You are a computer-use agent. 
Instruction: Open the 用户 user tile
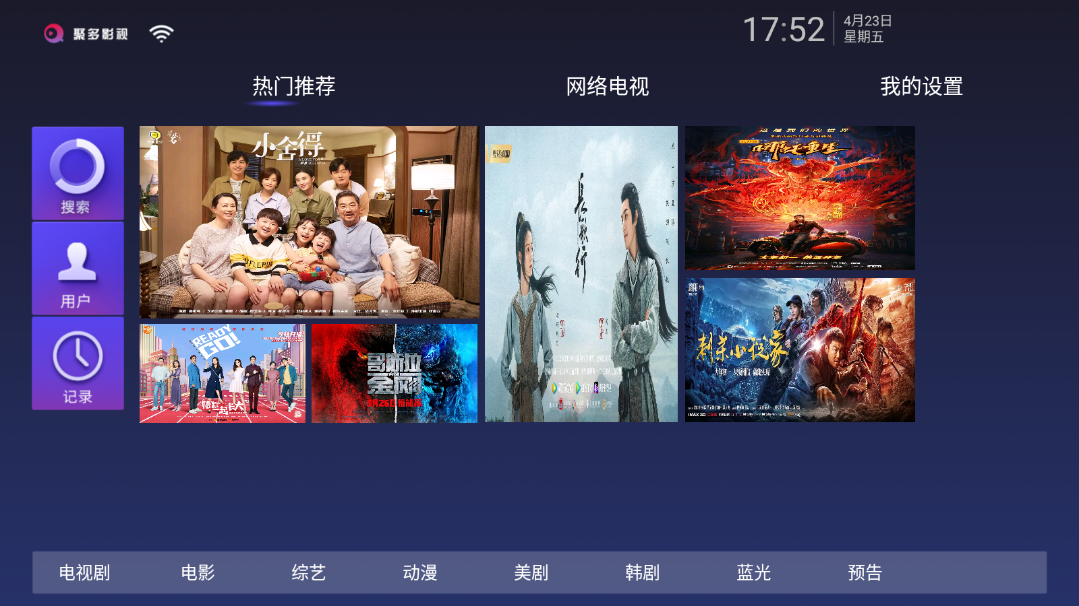pyautogui.click(x=77, y=268)
